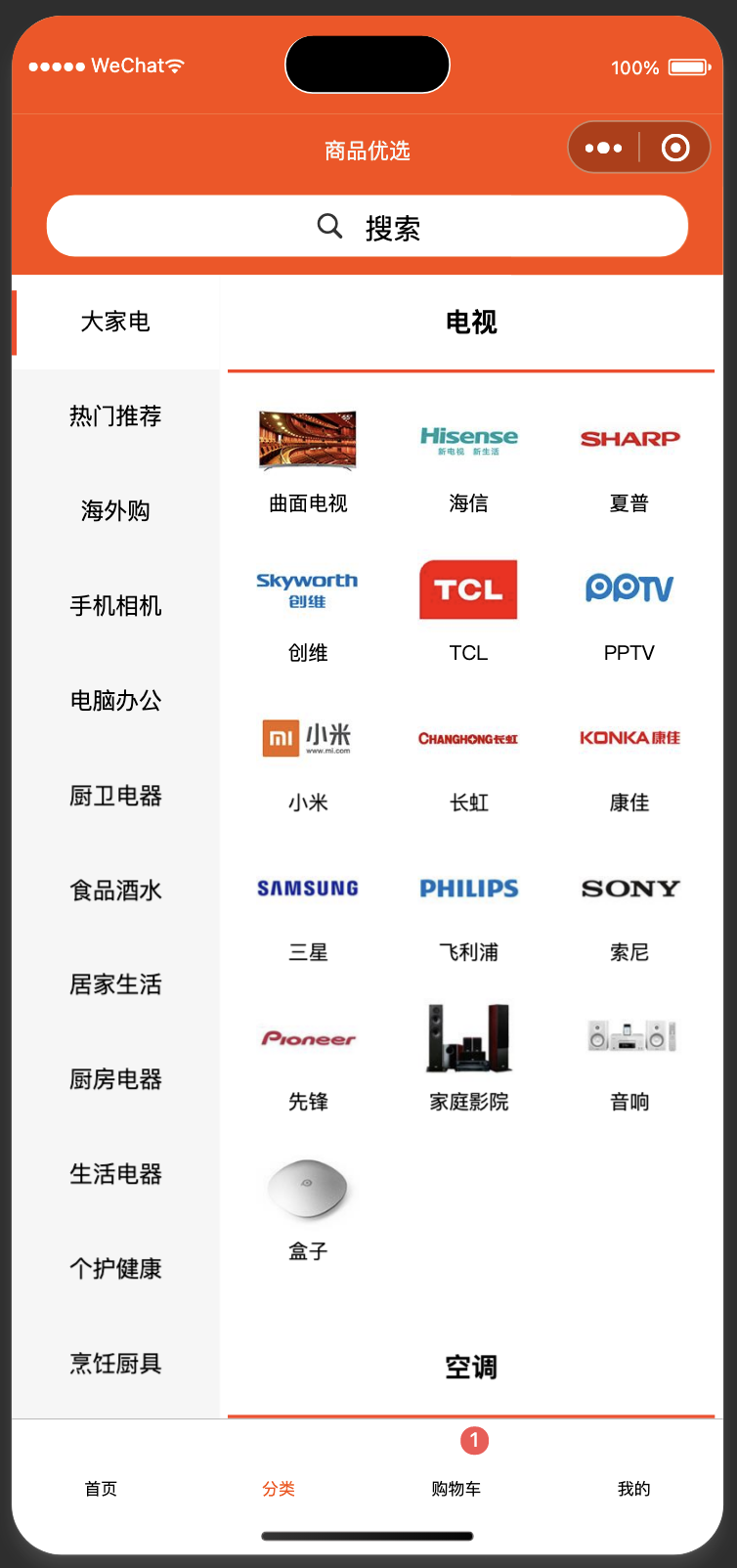Tap the Skyworth 创维 logo
Screen dimensions: 737x1568
click(x=308, y=589)
